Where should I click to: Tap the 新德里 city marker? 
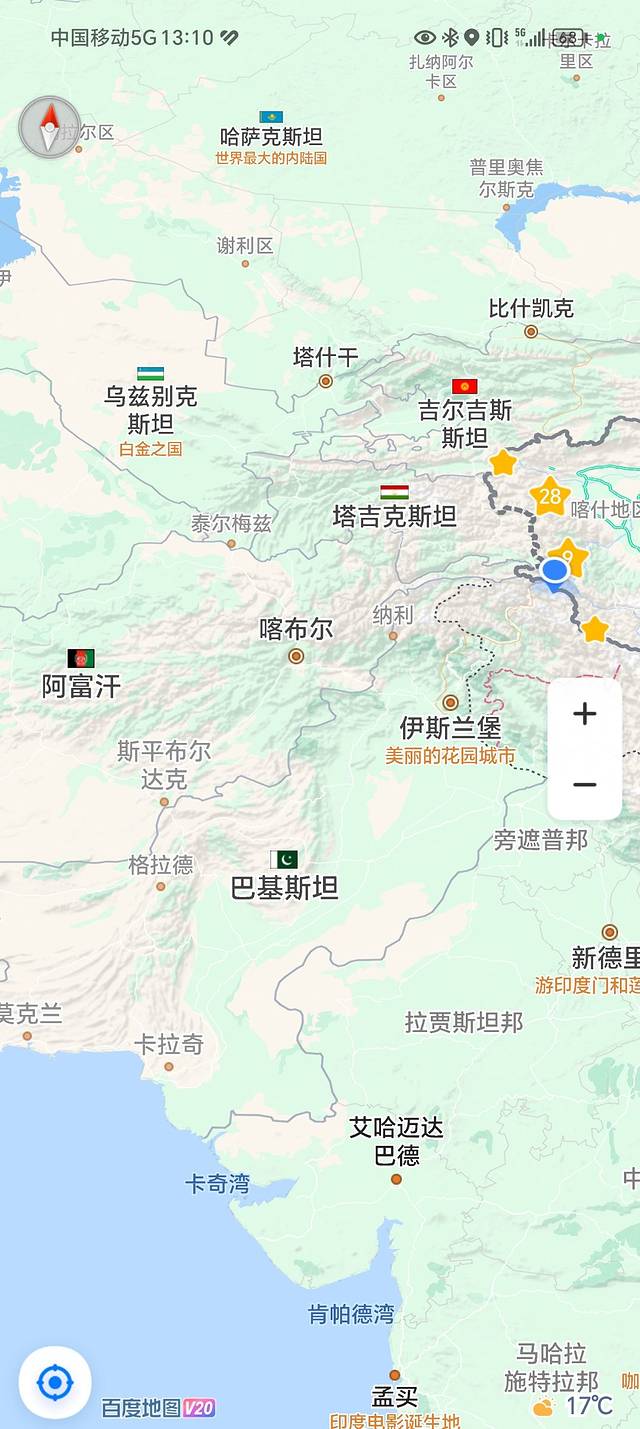(x=609, y=933)
